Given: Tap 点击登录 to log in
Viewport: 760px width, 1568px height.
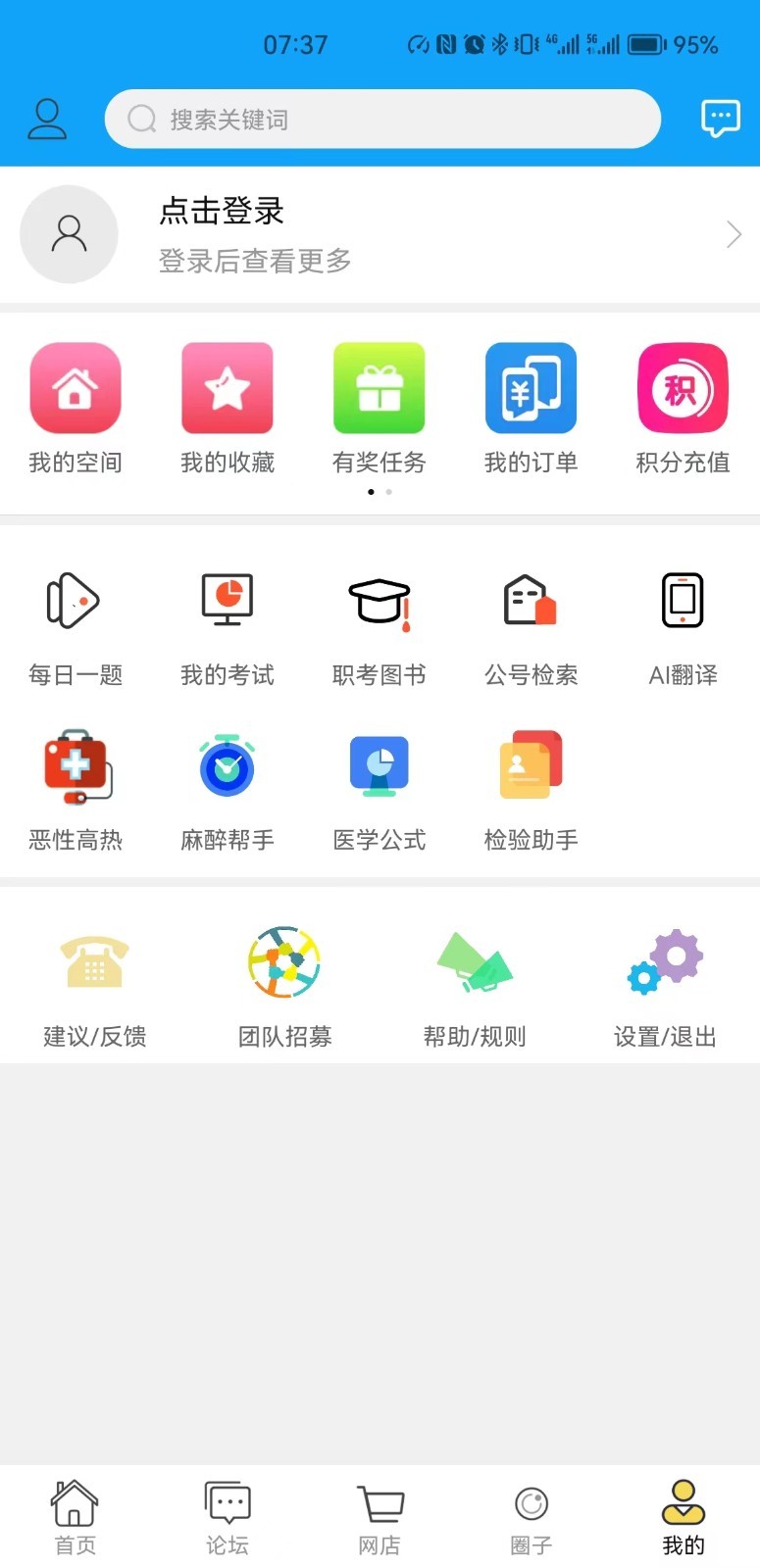Looking at the screenshot, I should [x=220, y=212].
